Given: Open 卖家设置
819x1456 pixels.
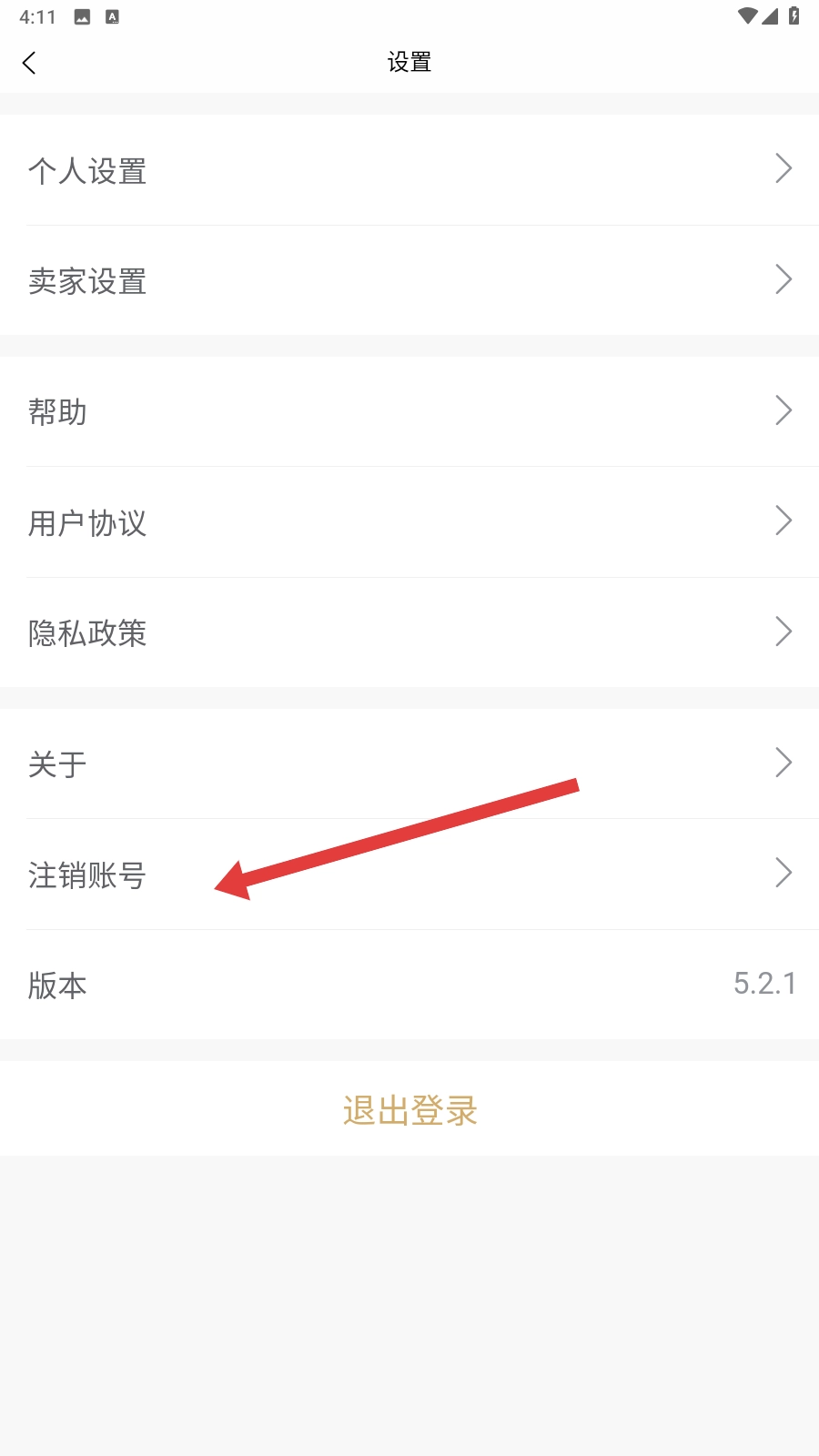Looking at the screenshot, I should (x=409, y=280).
